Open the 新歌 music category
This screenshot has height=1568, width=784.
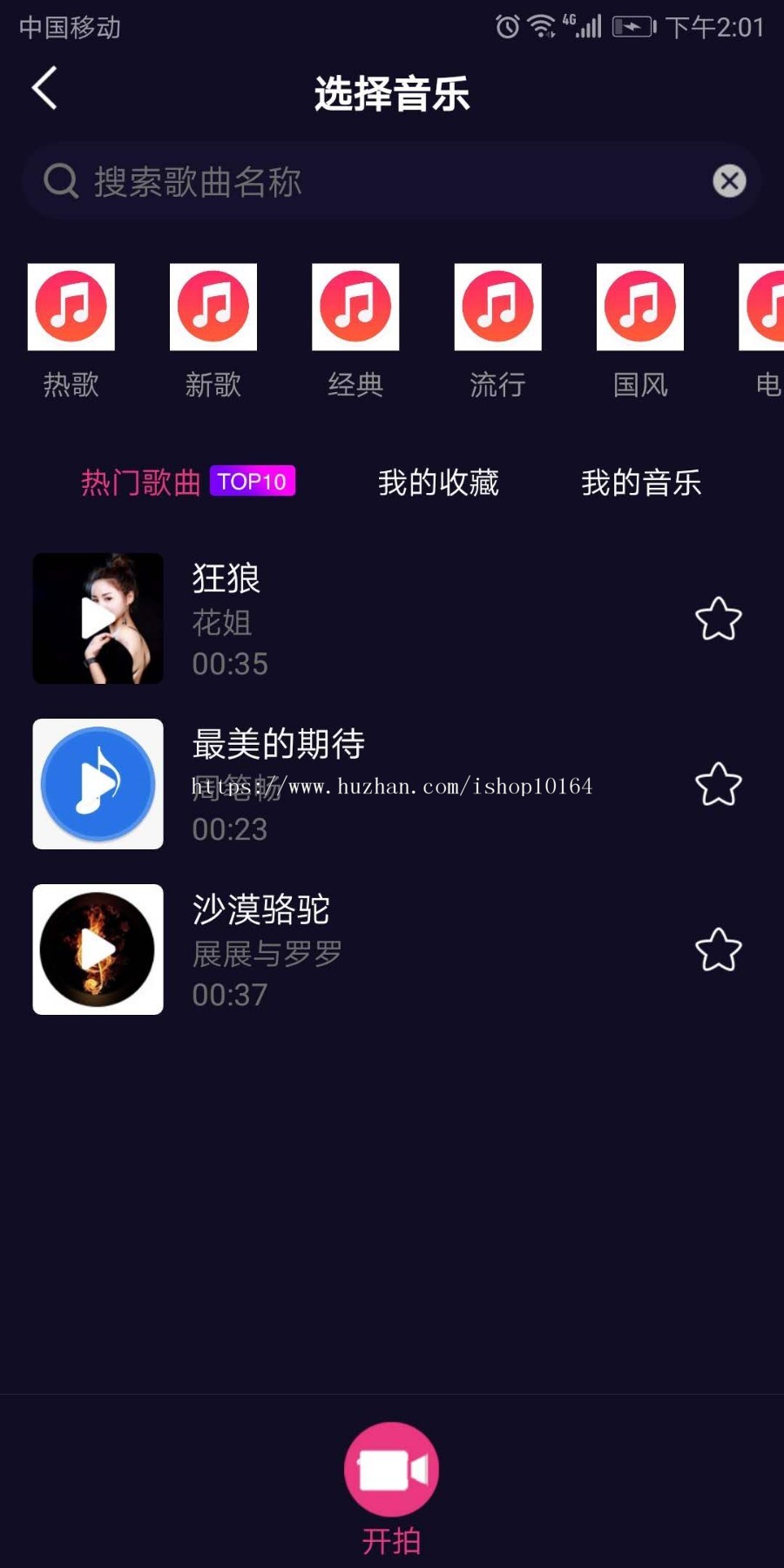(213, 307)
